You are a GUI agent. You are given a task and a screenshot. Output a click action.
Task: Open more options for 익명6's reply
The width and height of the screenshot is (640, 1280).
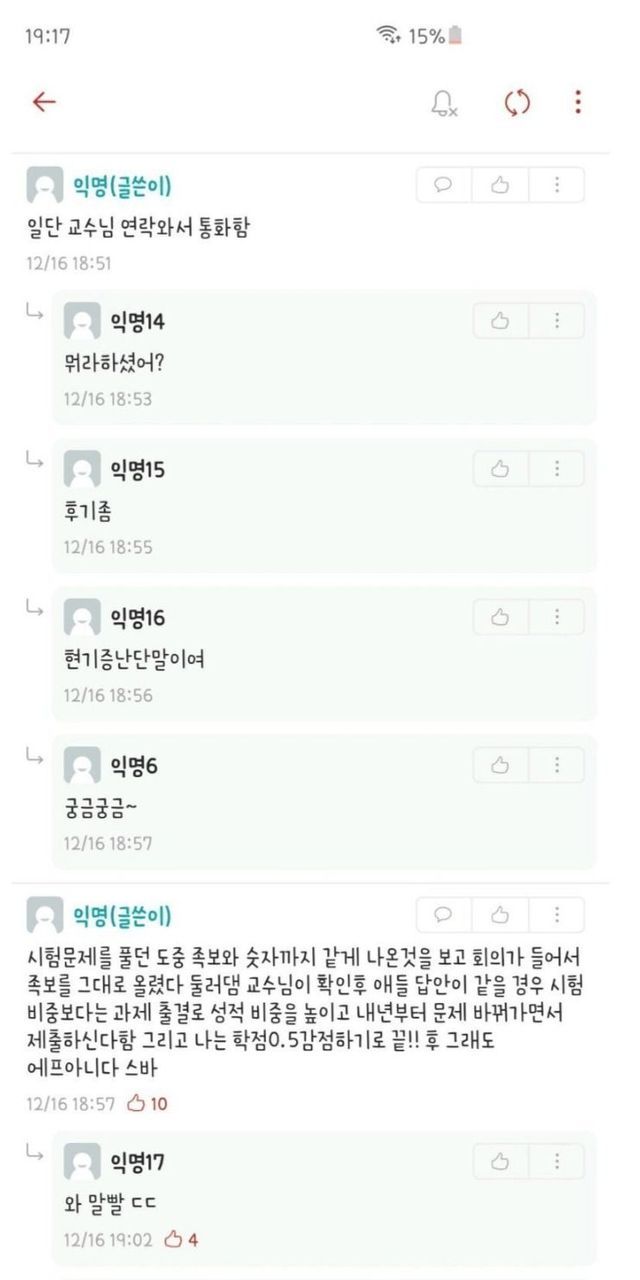coord(556,765)
